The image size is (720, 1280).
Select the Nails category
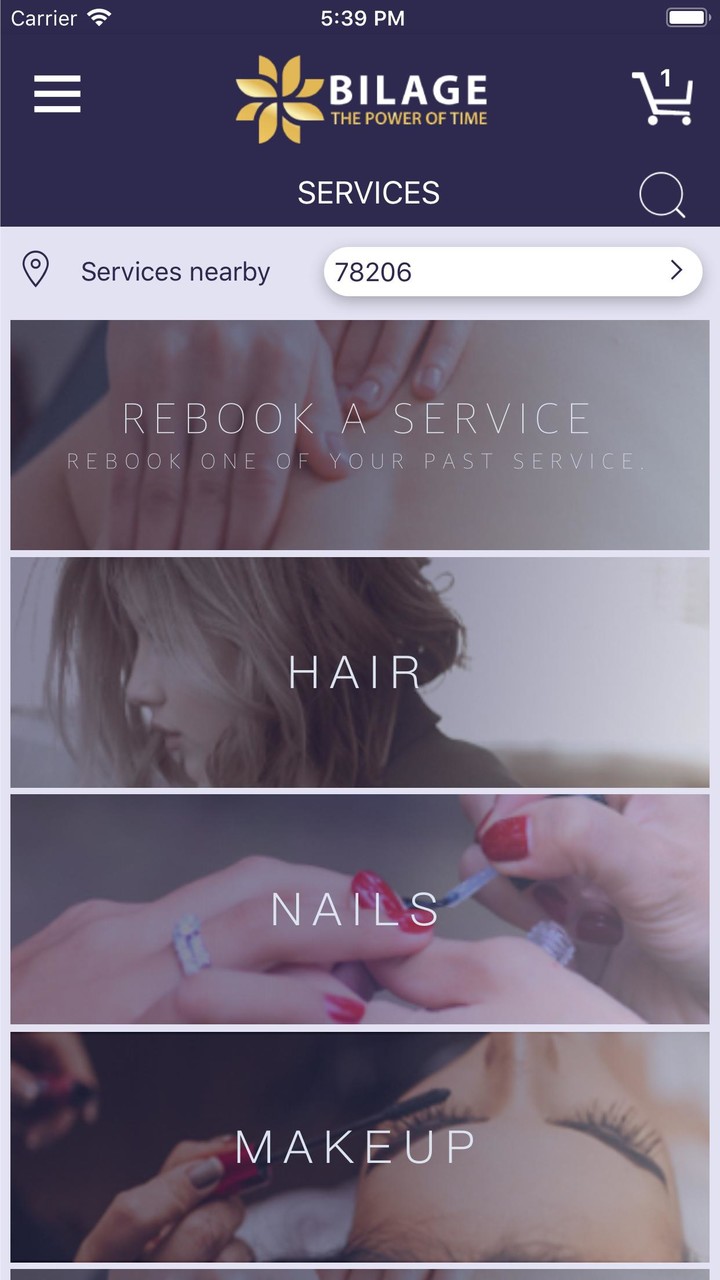click(x=360, y=909)
